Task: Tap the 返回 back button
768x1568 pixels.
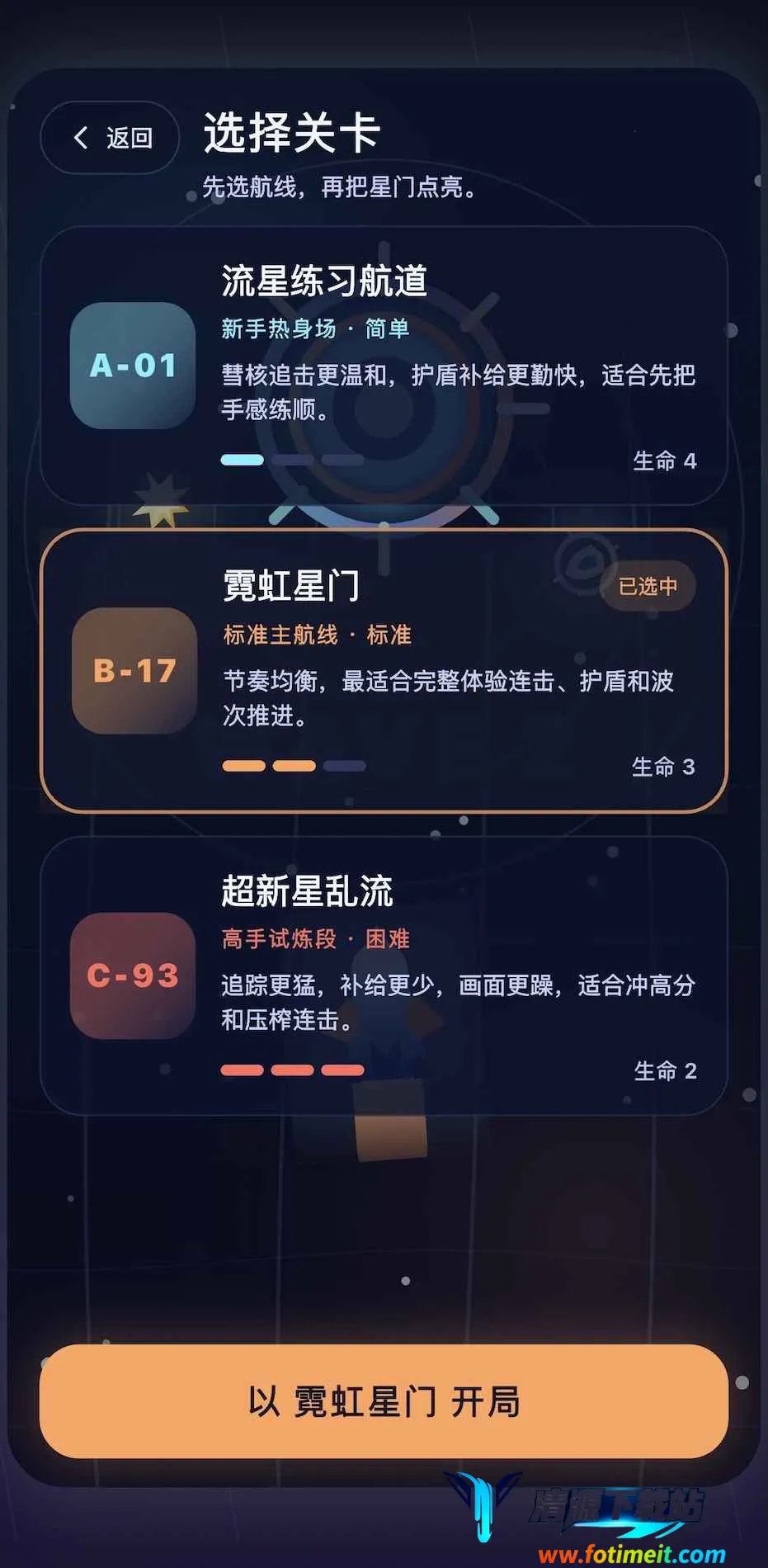Action: tap(110, 138)
